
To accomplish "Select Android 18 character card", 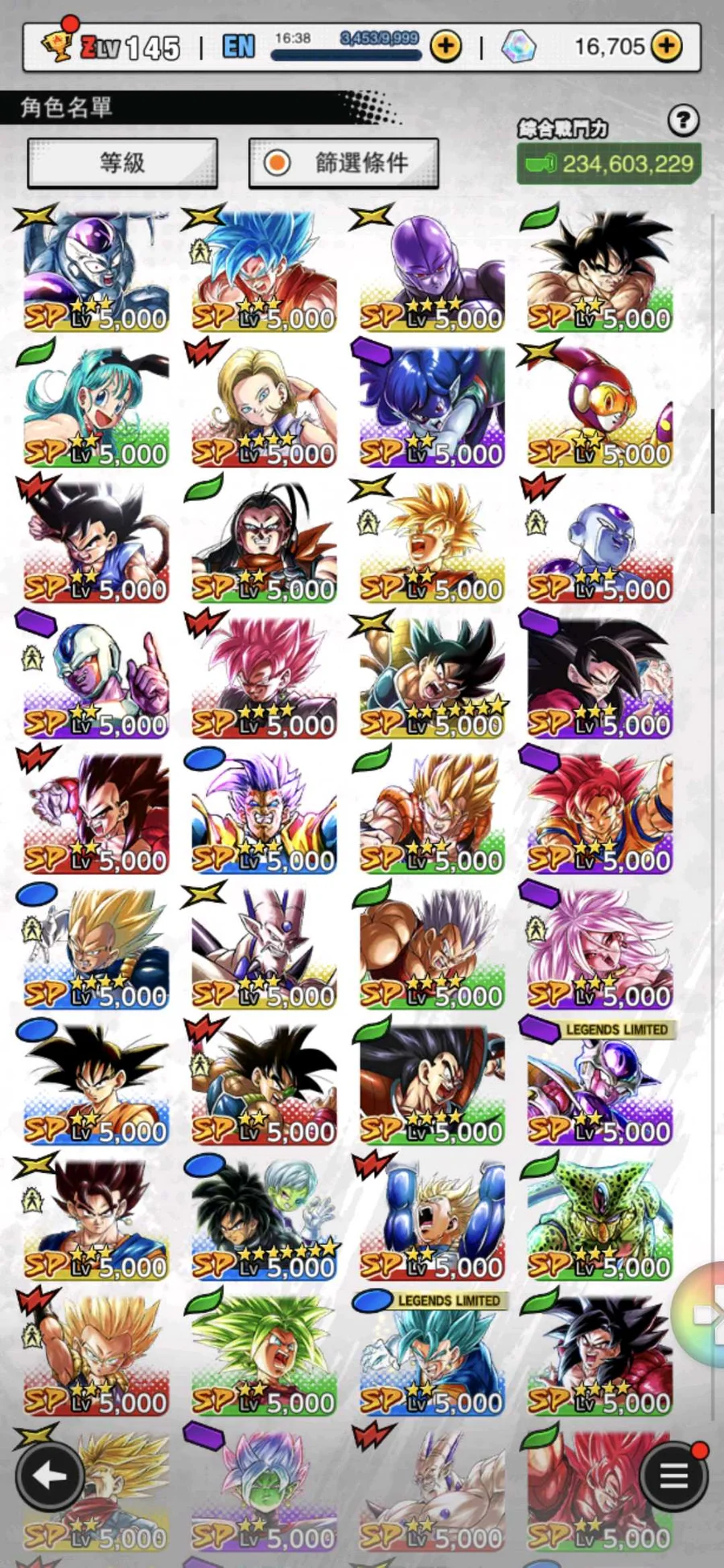I will click(264, 406).
